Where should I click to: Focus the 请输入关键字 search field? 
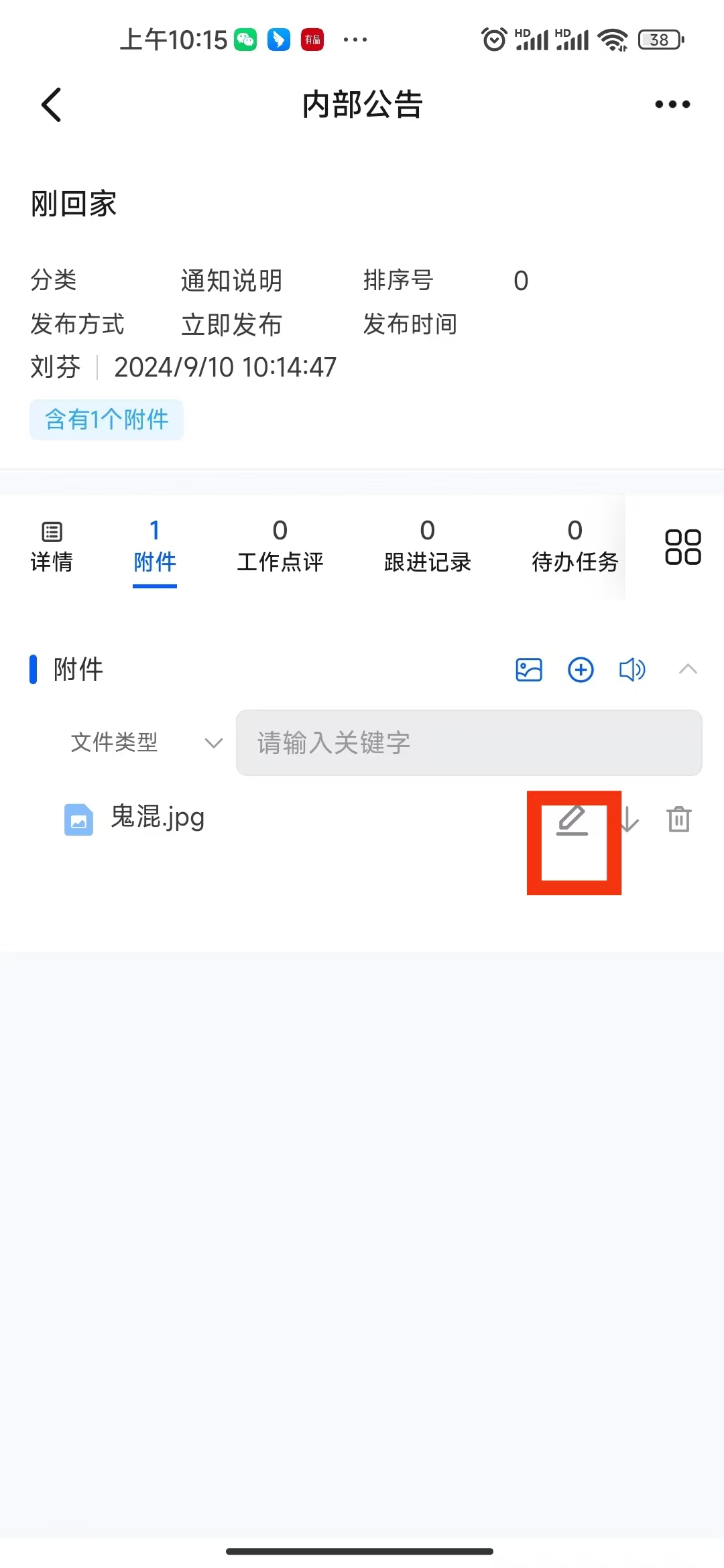click(x=469, y=742)
